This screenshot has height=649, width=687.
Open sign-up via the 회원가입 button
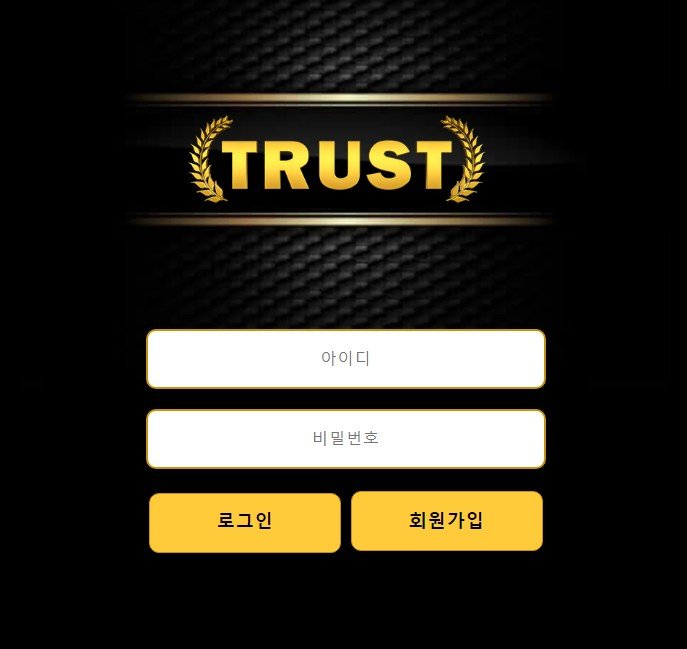click(x=447, y=521)
